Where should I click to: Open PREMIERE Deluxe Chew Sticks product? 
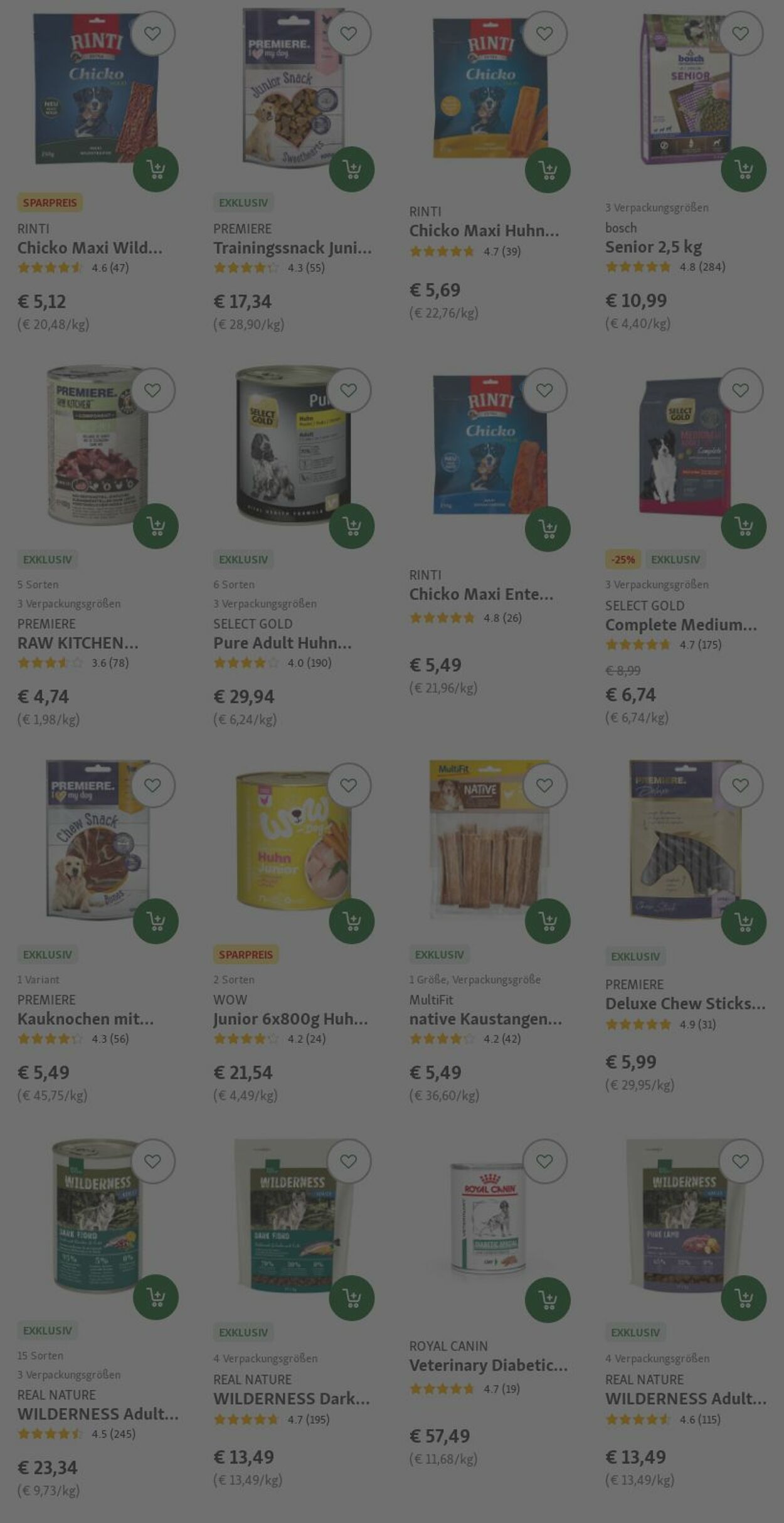click(x=685, y=1004)
